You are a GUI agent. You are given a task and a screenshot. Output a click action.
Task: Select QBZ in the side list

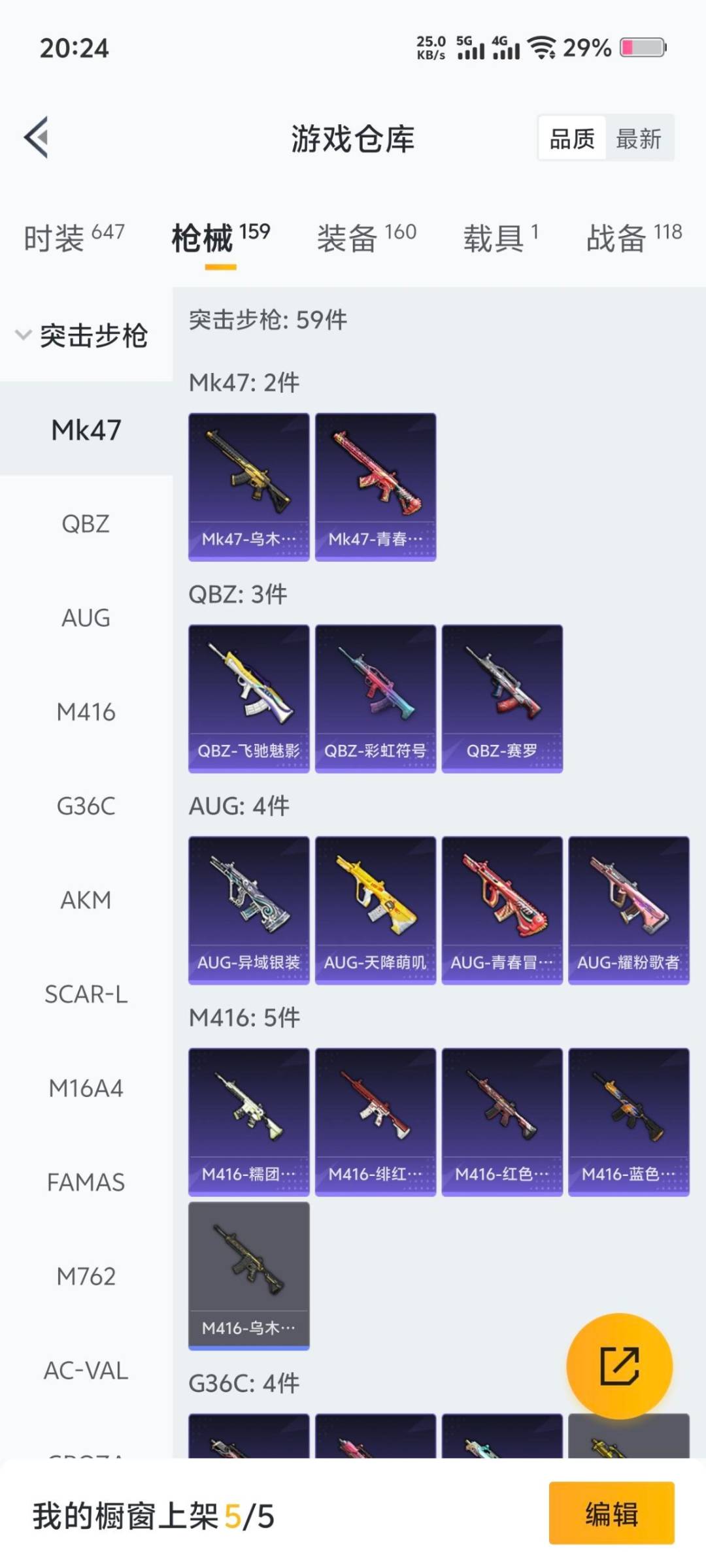tap(86, 524)
